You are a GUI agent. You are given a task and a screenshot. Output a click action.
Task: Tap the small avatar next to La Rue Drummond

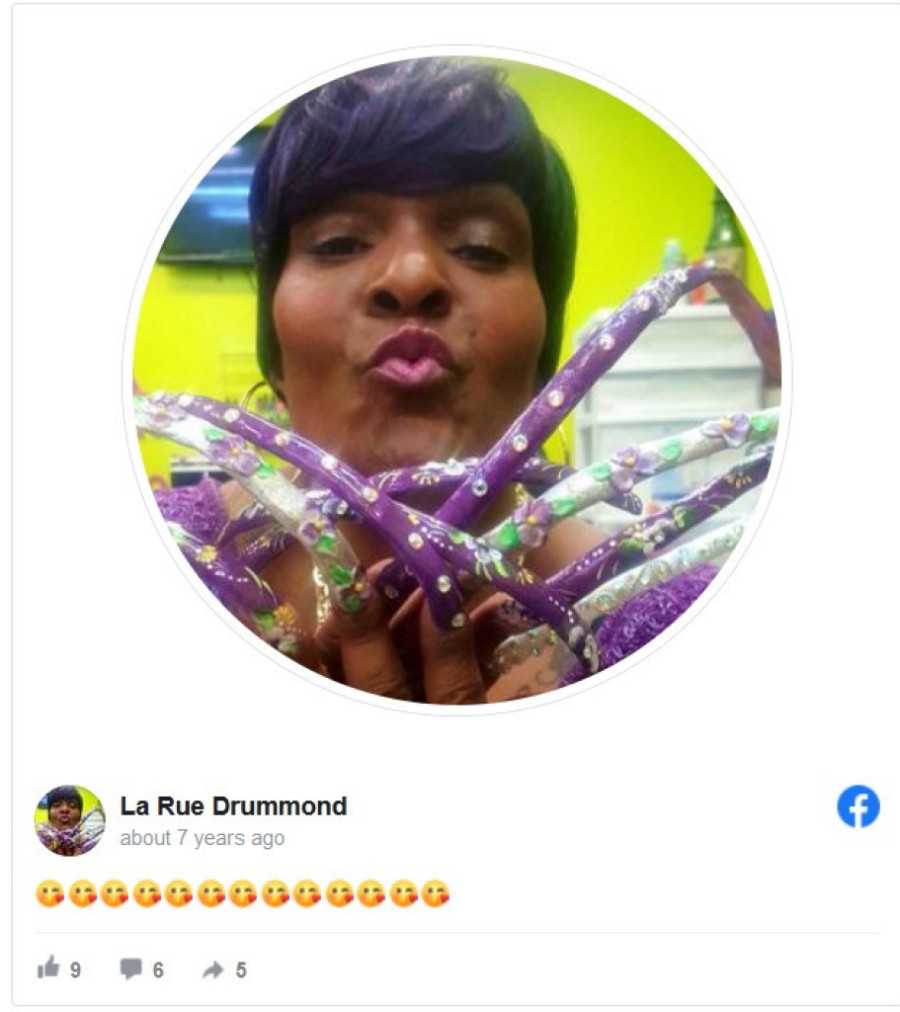click(x=69, y=820)
